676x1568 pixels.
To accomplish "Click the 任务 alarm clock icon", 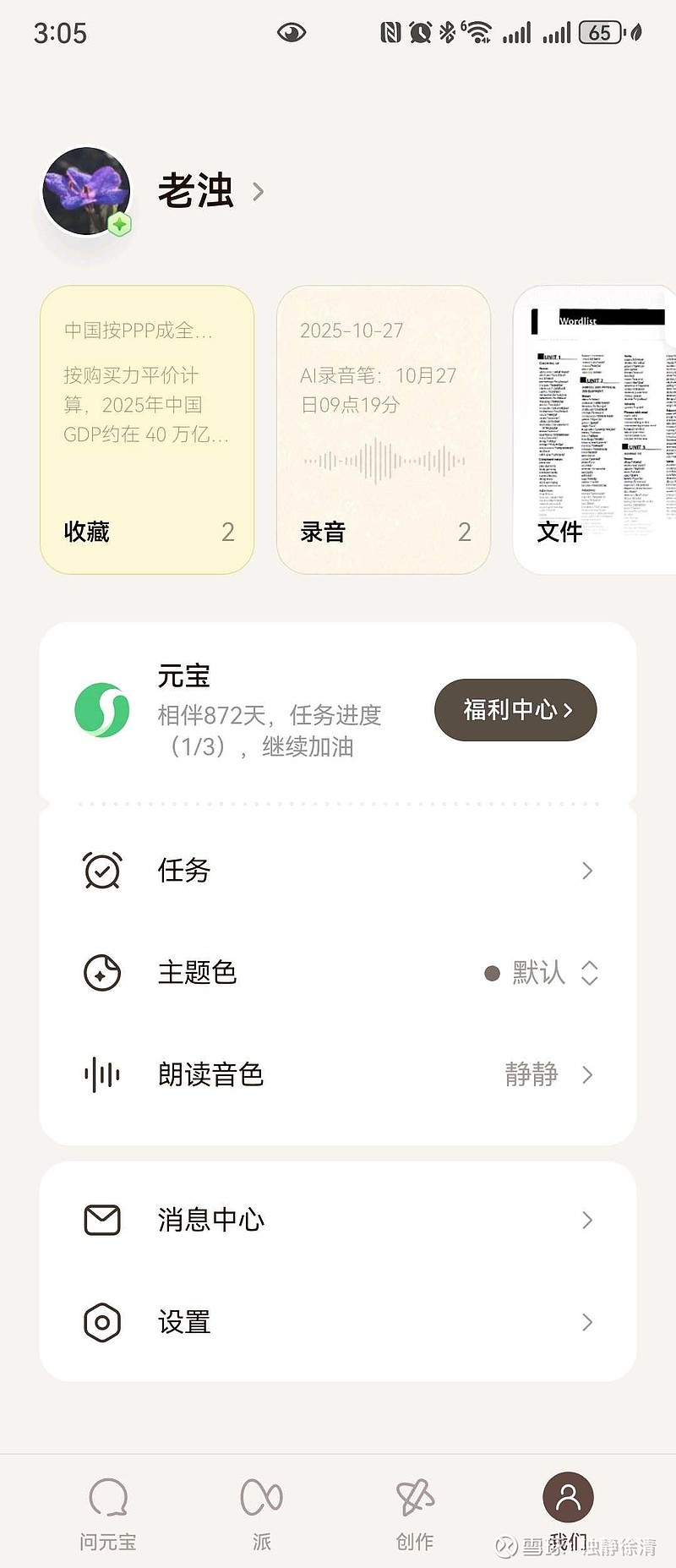I will pos(101,870).
